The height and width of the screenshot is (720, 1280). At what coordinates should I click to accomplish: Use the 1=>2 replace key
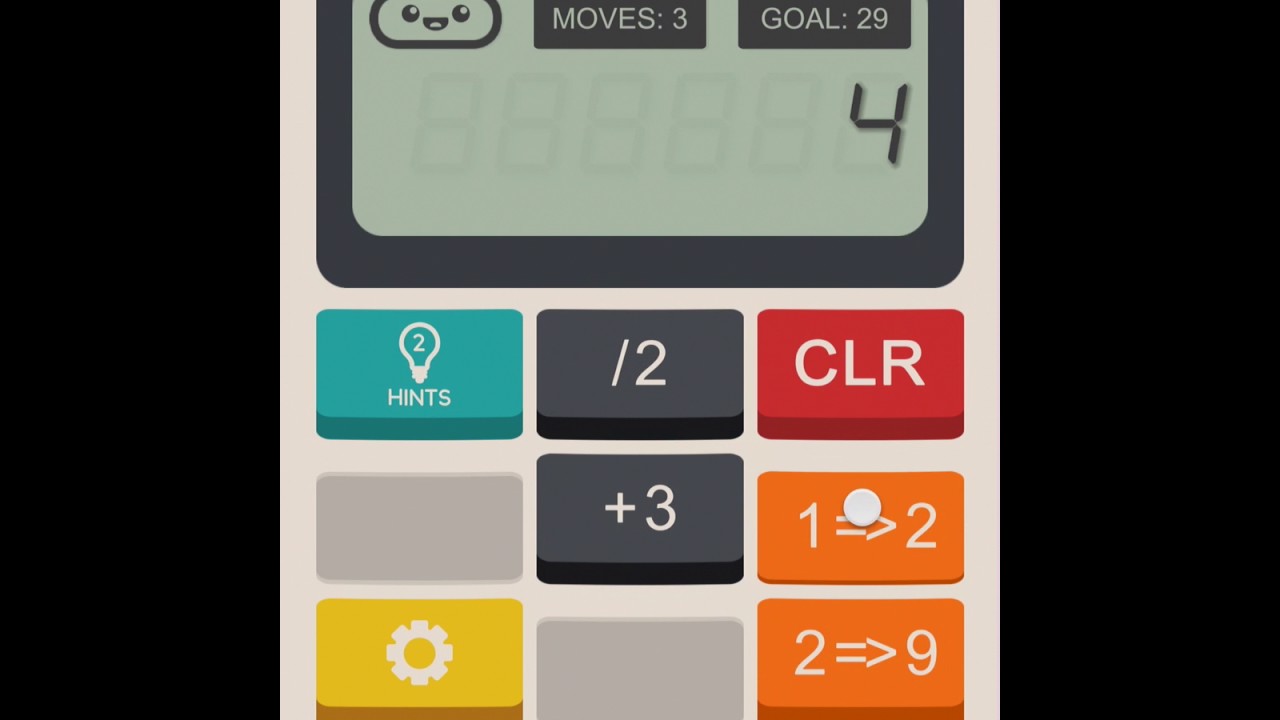click(860, 524)
